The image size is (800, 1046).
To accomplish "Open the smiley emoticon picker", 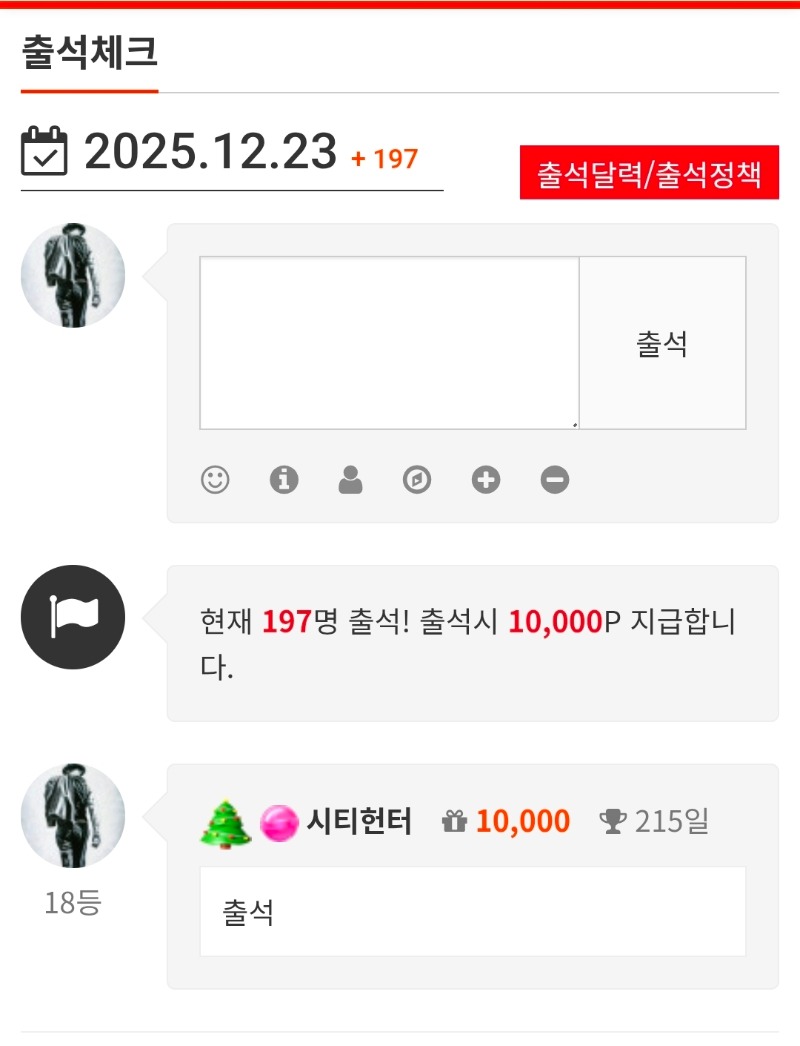I will (215, 480).
